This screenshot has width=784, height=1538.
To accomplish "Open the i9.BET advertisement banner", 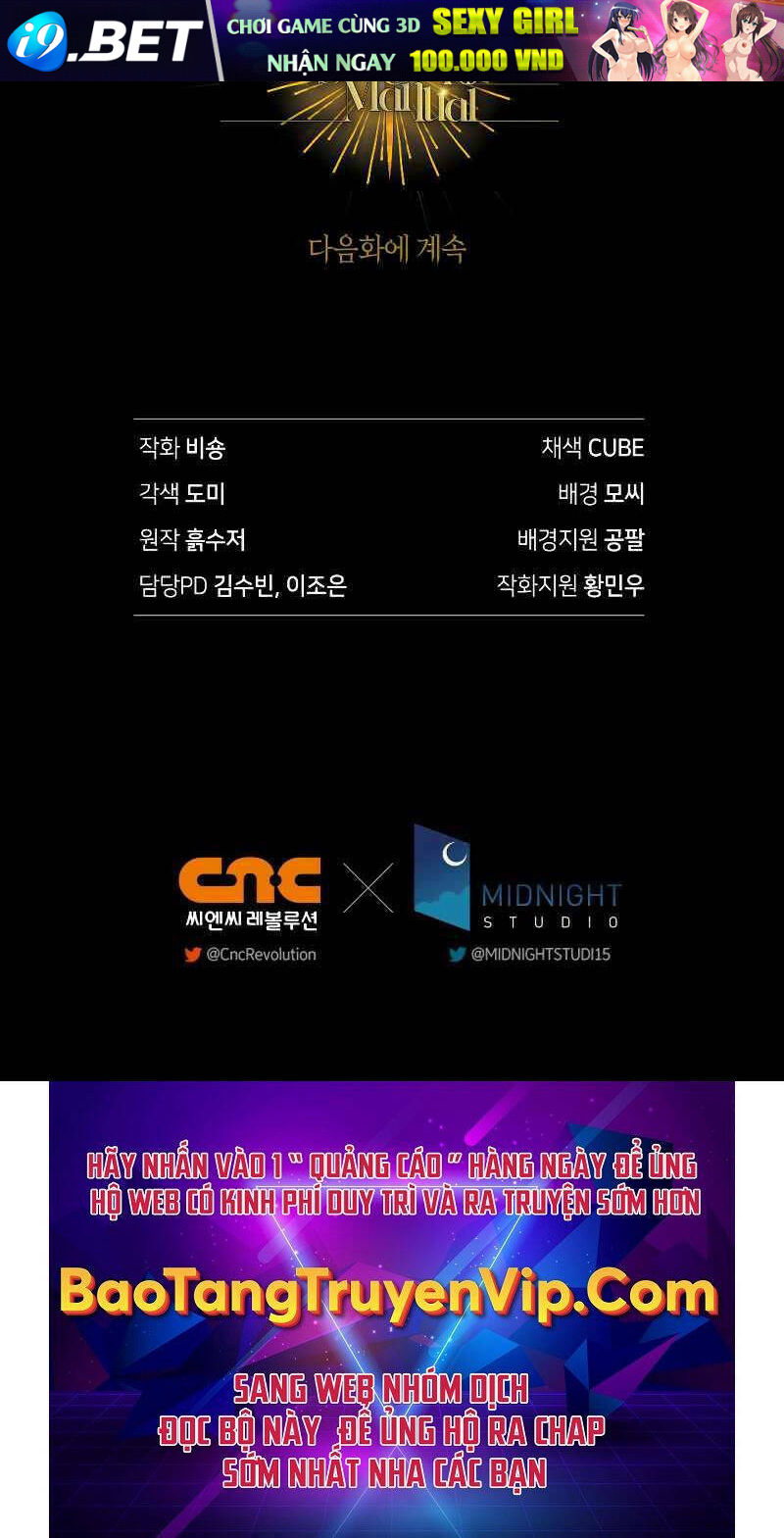I will click(x=392, y=40).
